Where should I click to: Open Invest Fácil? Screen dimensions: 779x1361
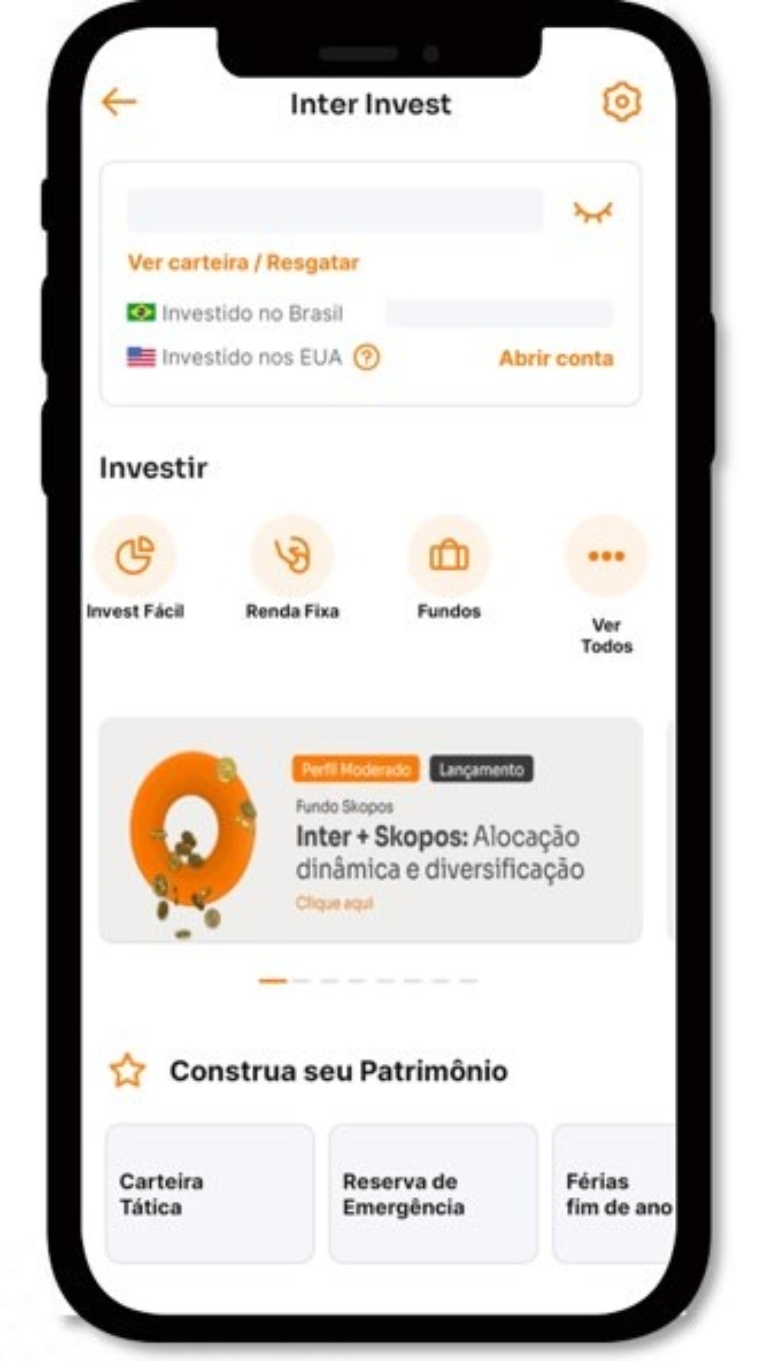coord(135,556)
